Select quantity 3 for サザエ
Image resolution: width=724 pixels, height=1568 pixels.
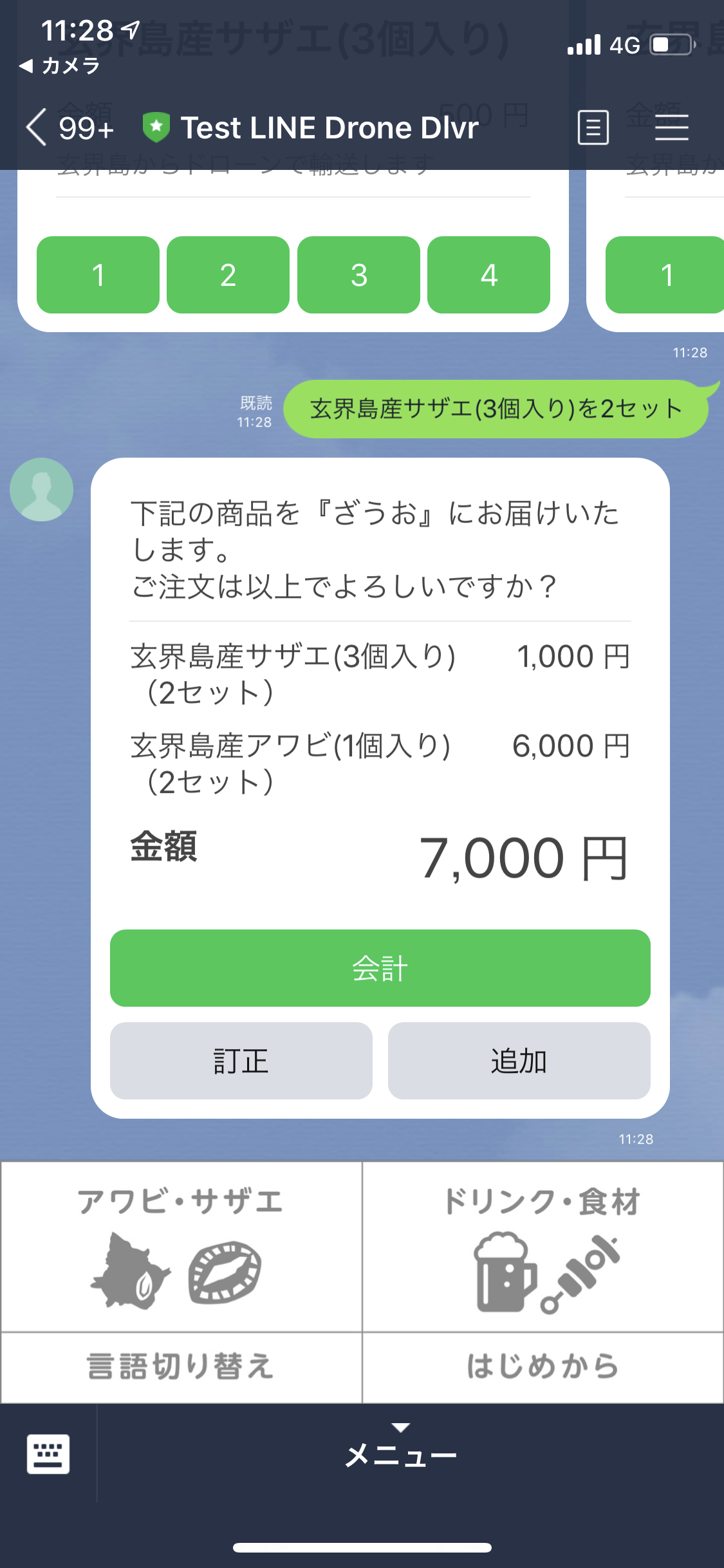pyautogui.click(x=358, y=275)
